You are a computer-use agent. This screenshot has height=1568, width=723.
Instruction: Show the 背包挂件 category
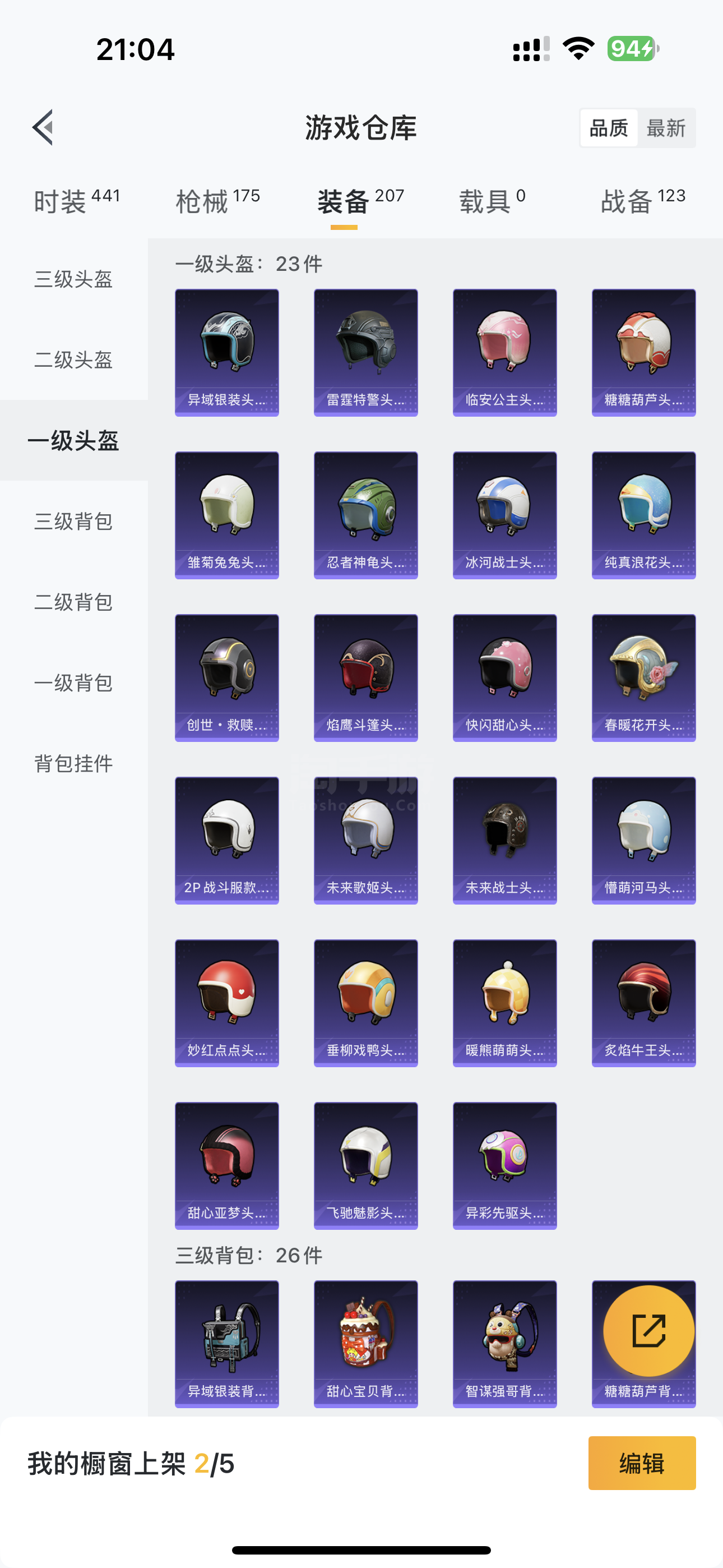click(x=73, y=763)
